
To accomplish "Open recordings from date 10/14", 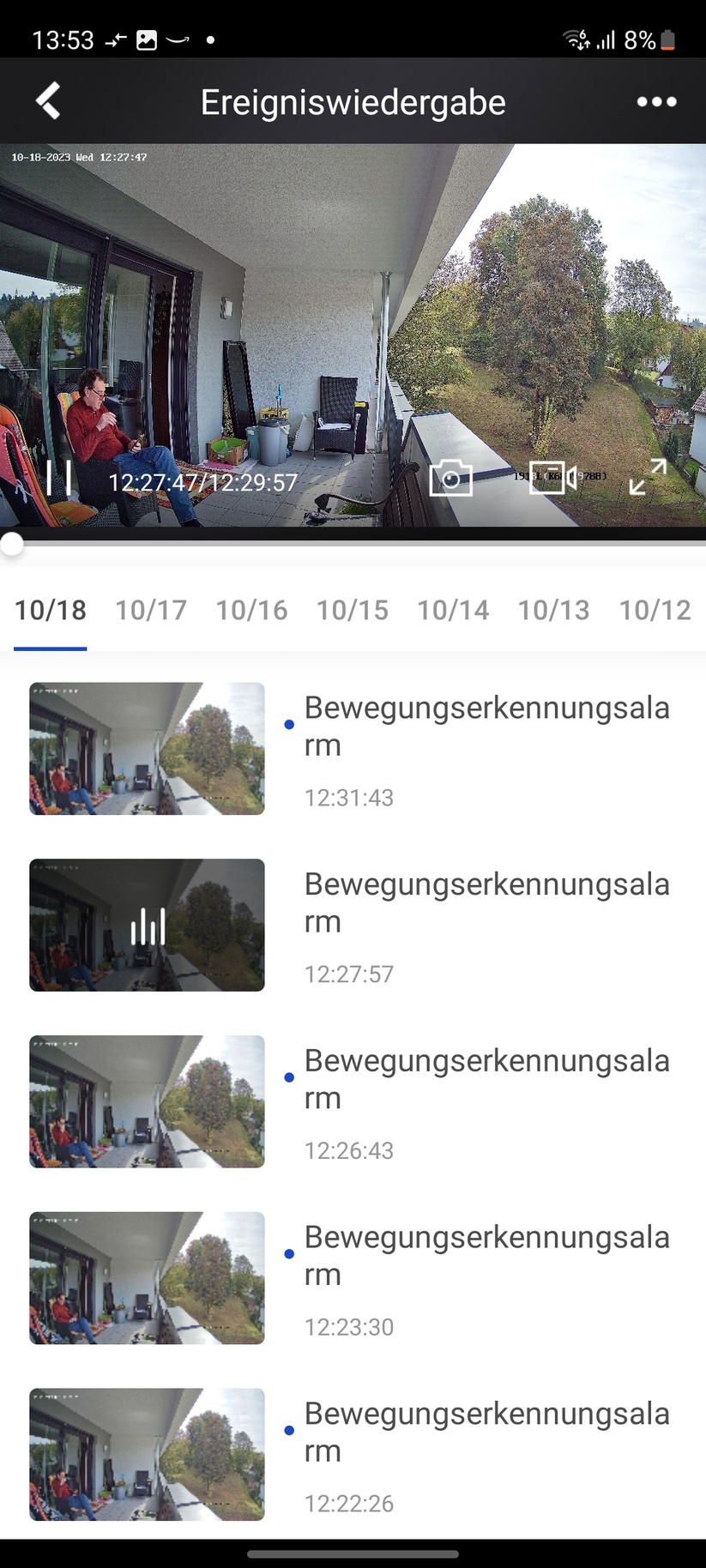I will tap(453, 610).
